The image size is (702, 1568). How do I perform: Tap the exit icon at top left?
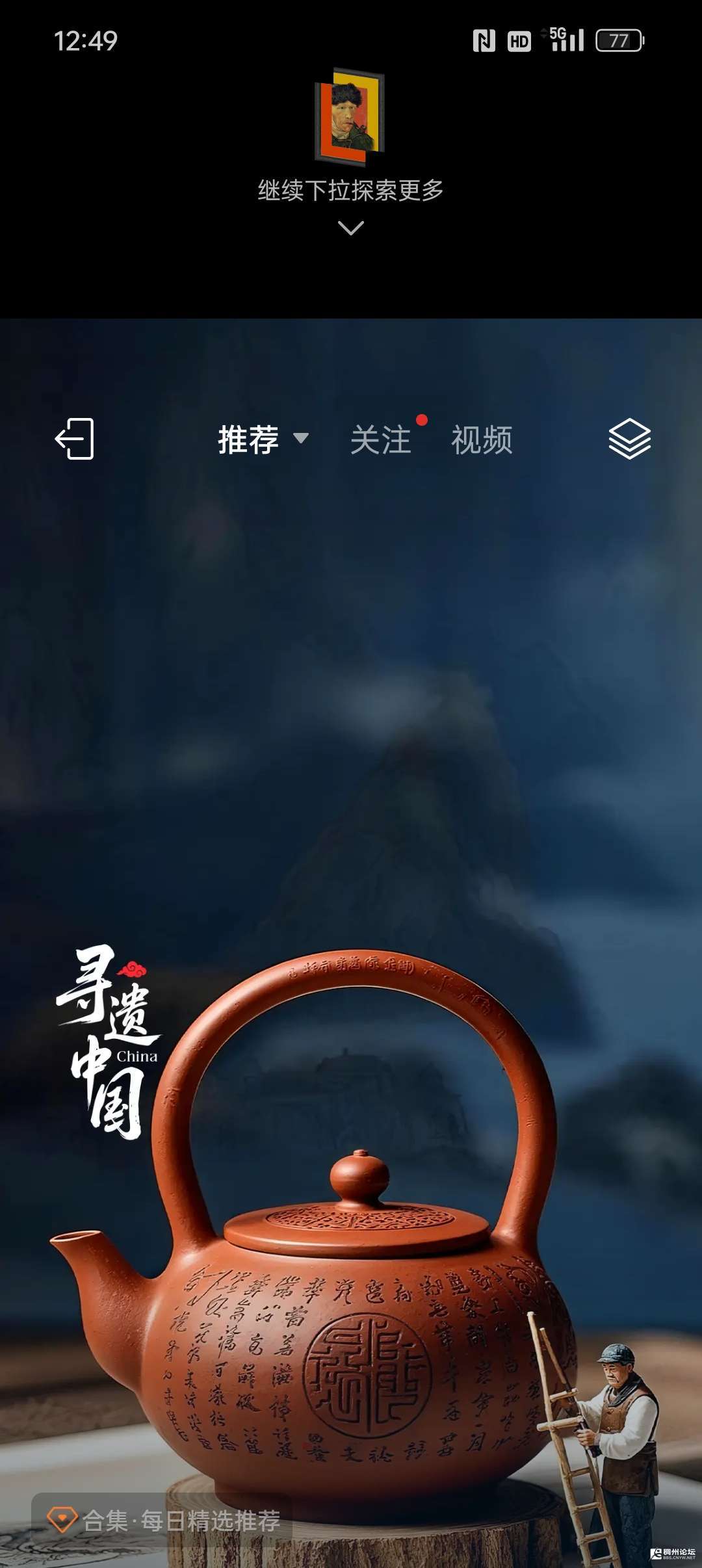(75, 439)
